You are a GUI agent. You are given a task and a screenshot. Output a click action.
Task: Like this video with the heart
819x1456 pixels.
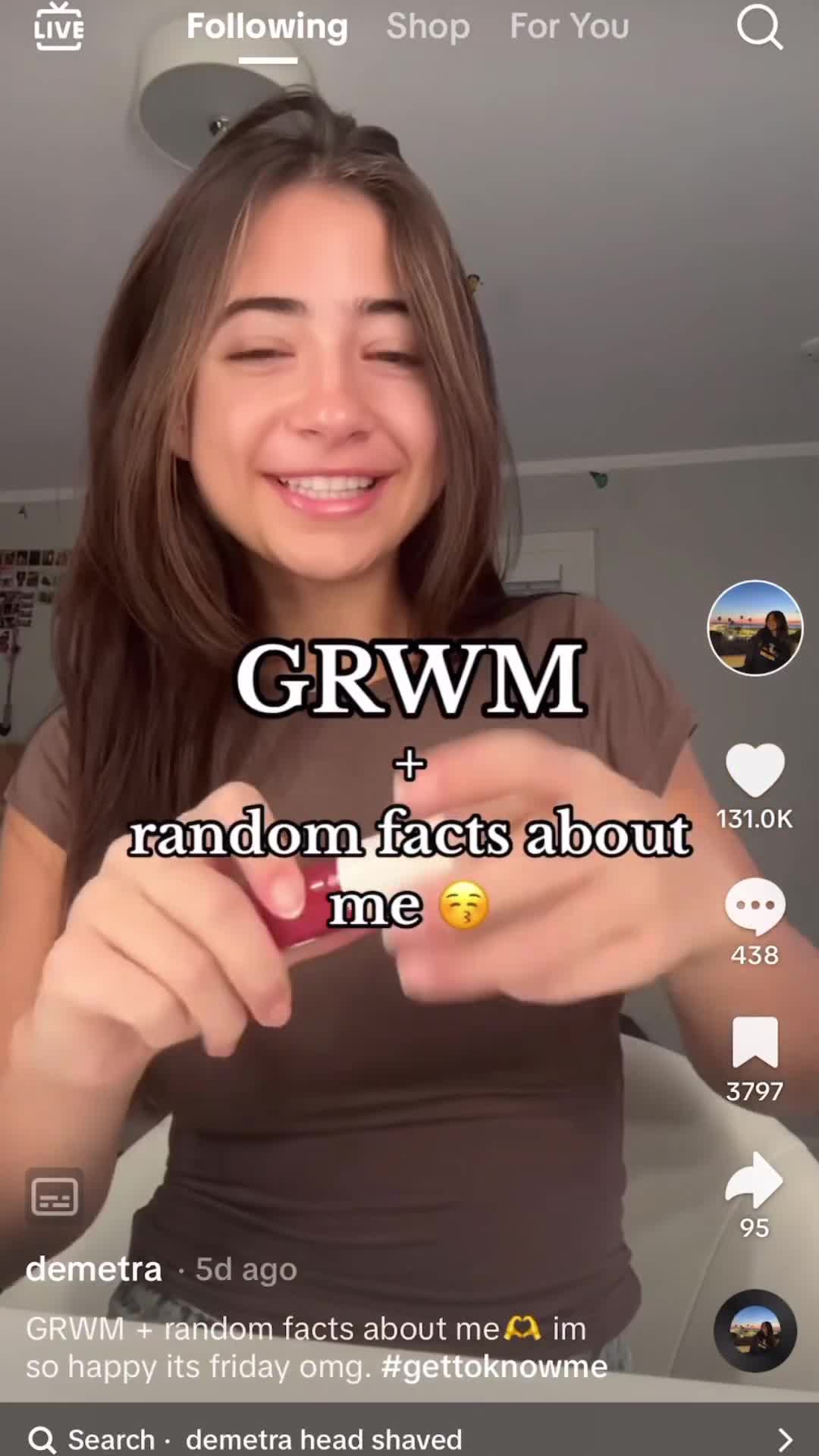click(755, 770)
